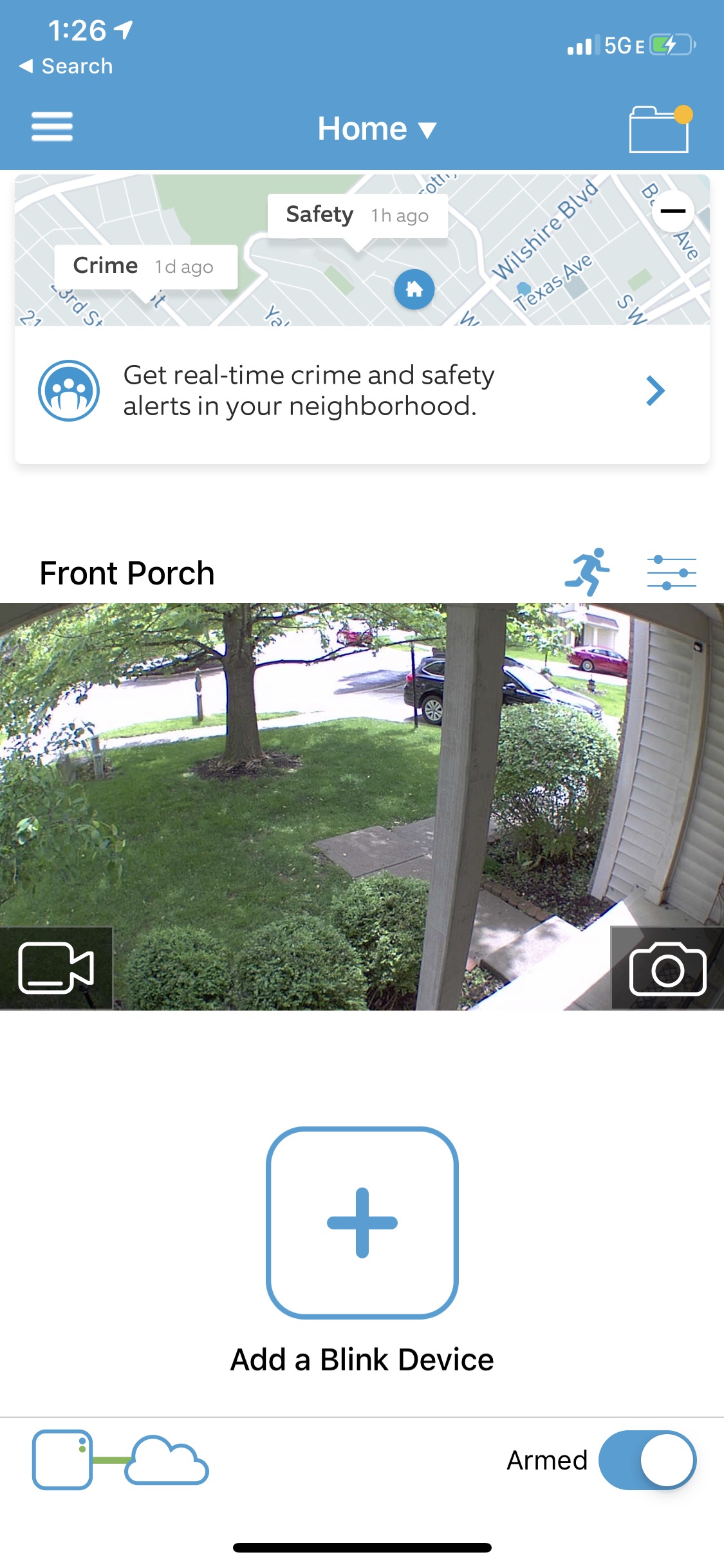Check sync module cloud connection status
Viewport: 724px width, 1568px height.
pos(120,1460)
